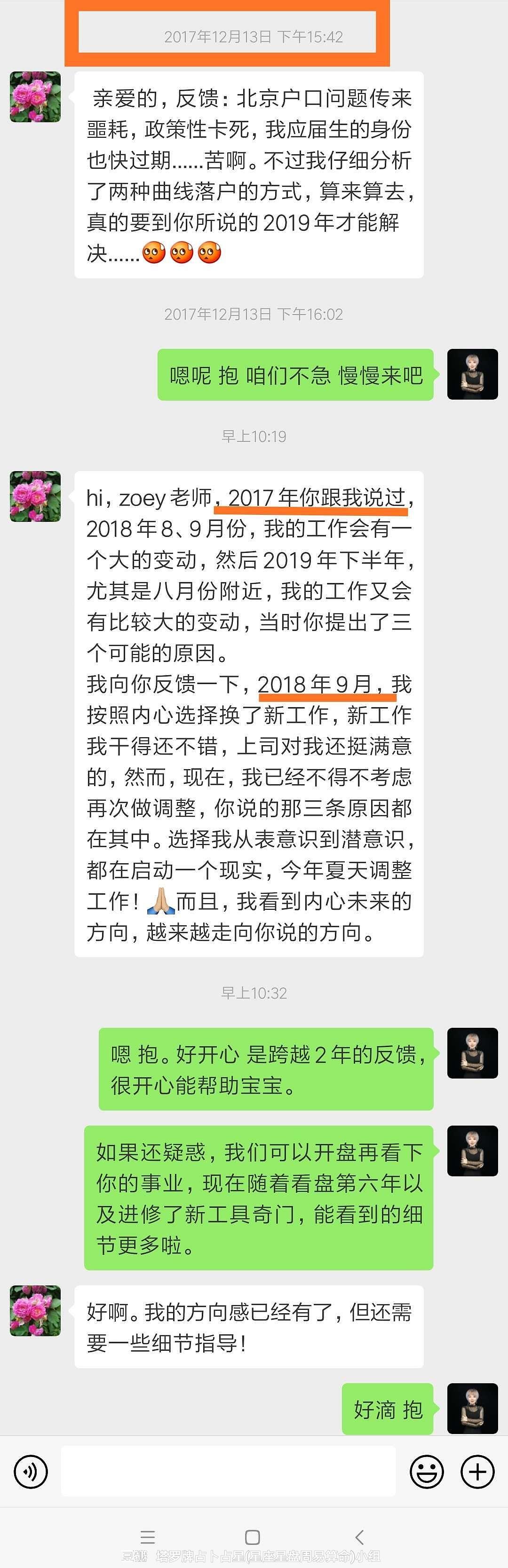
Task: Open the flower avatar contact's profile
Action: 35,97
